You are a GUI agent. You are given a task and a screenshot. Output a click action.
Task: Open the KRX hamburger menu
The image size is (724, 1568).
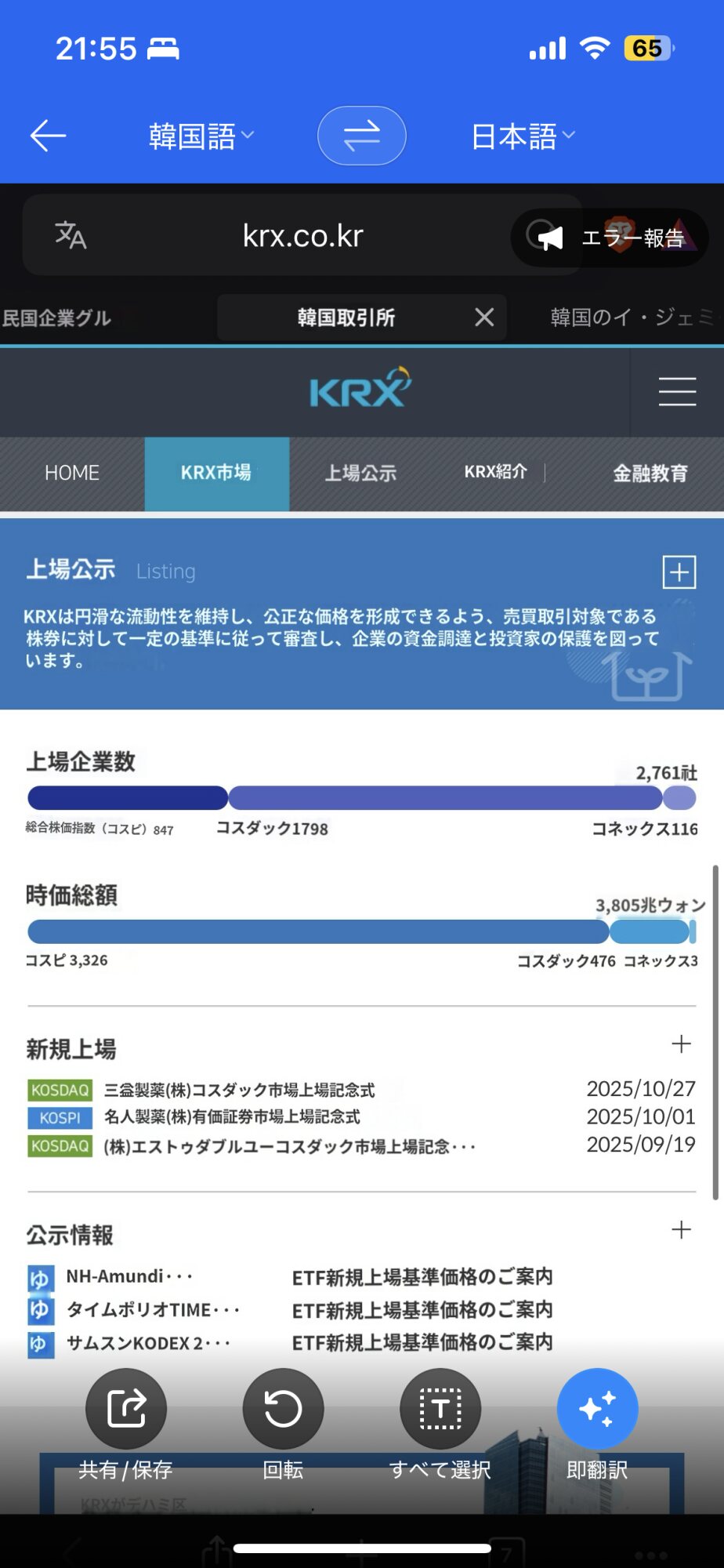(x=677, y=391)
